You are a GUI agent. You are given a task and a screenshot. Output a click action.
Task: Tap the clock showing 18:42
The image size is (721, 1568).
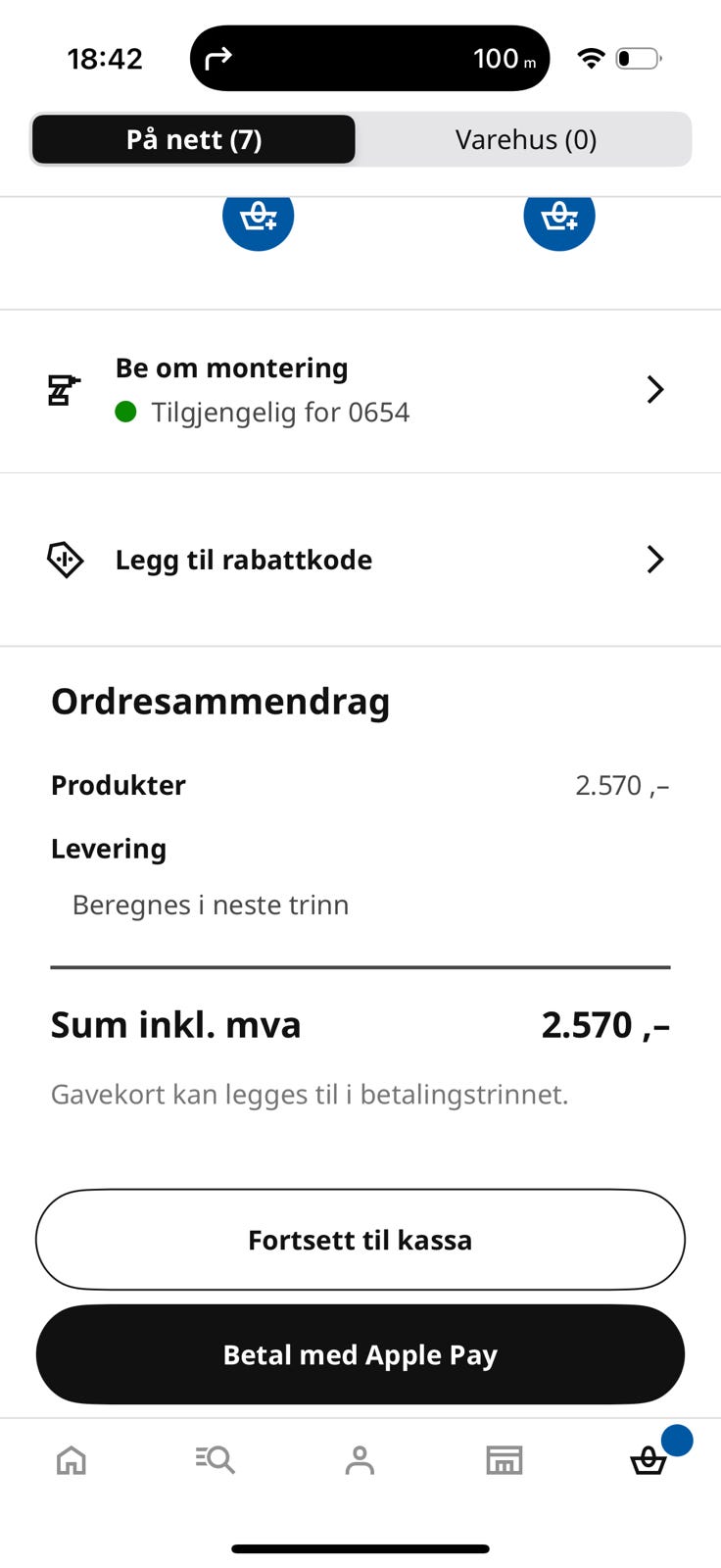105,57
